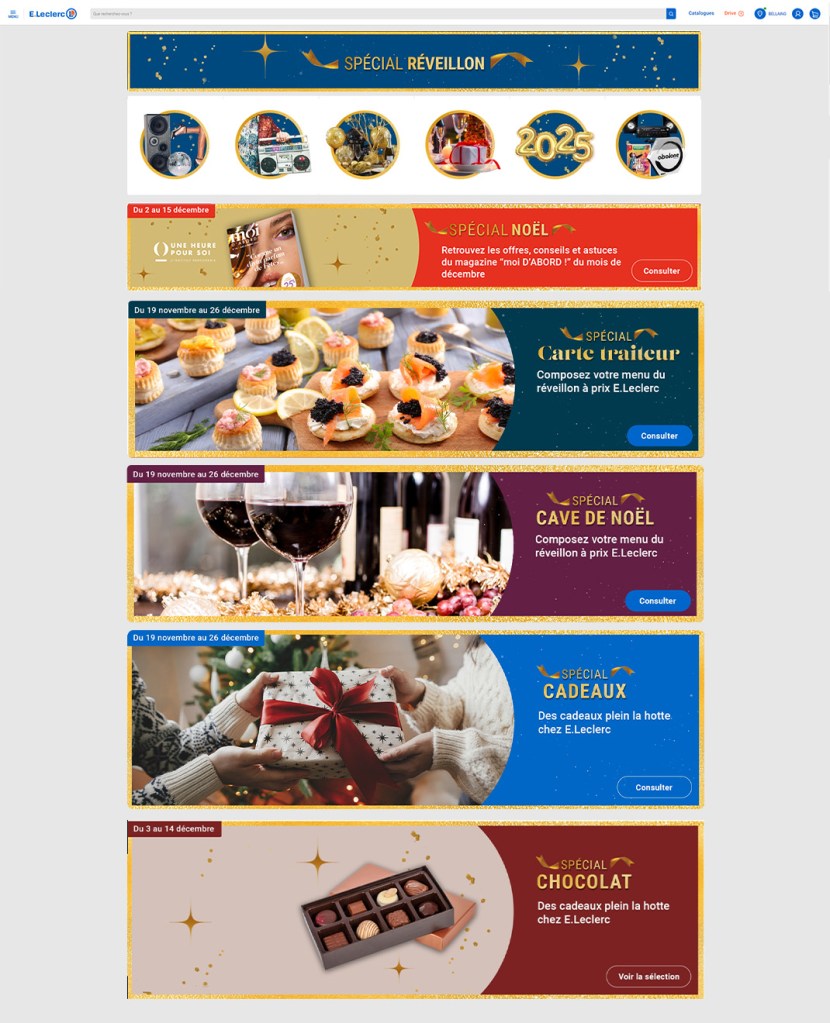Image resolution: width=830 pixels, height=1023 pixels.
Task: Select the retro boombox category circle
Action: 270,145
